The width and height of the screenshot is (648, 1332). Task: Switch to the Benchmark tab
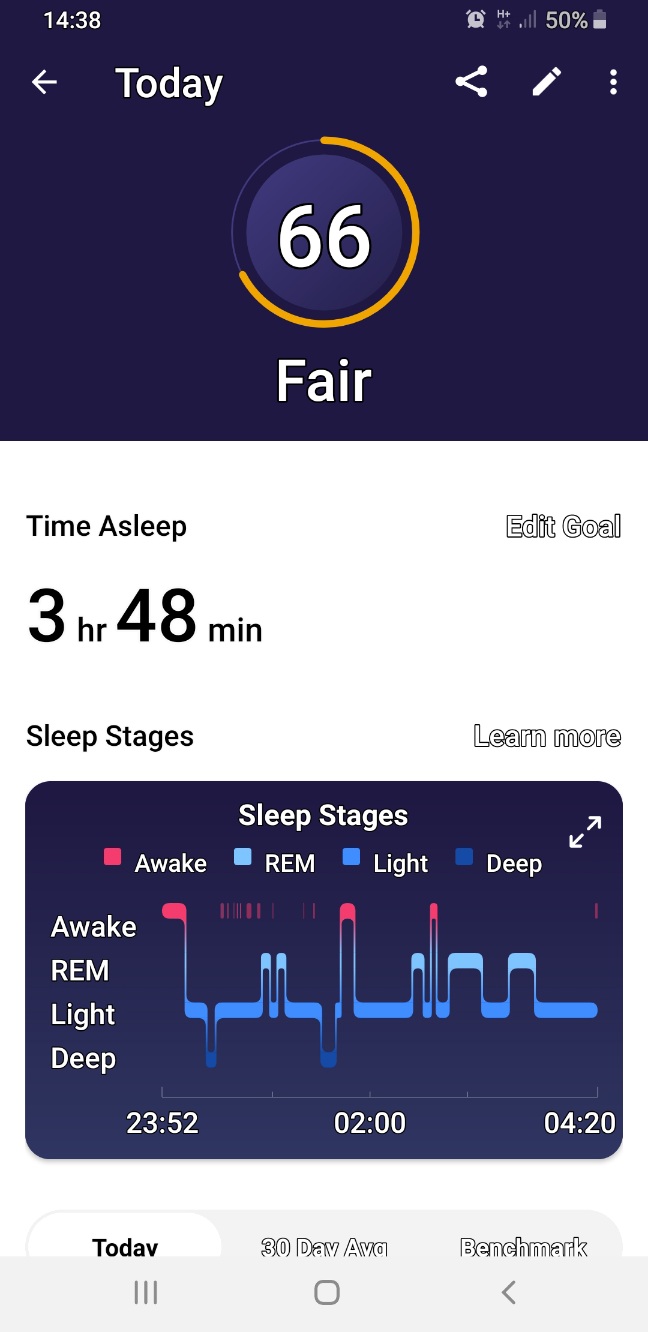coord(523,1246)
